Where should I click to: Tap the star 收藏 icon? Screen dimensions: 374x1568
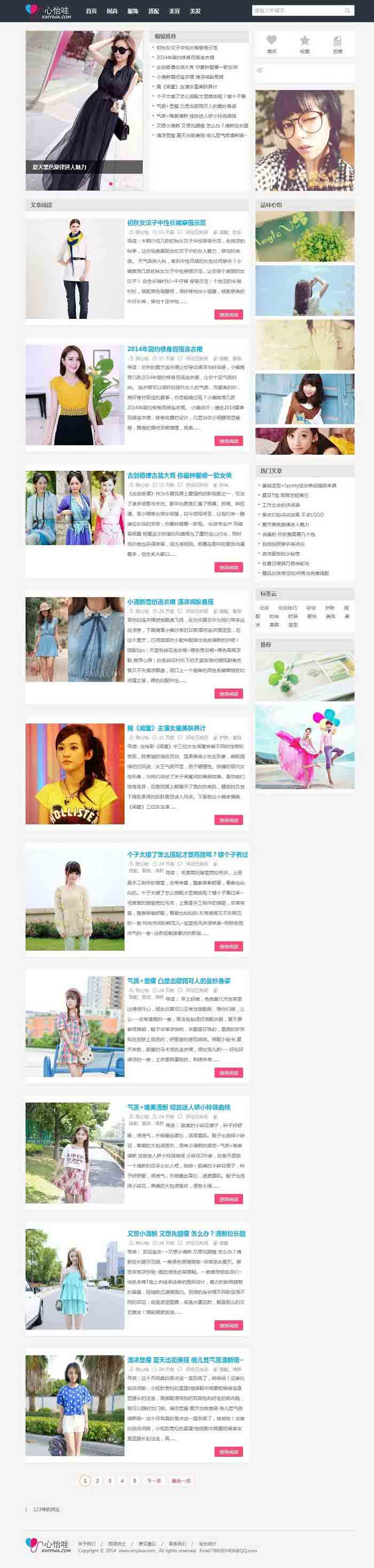point(304,41)
